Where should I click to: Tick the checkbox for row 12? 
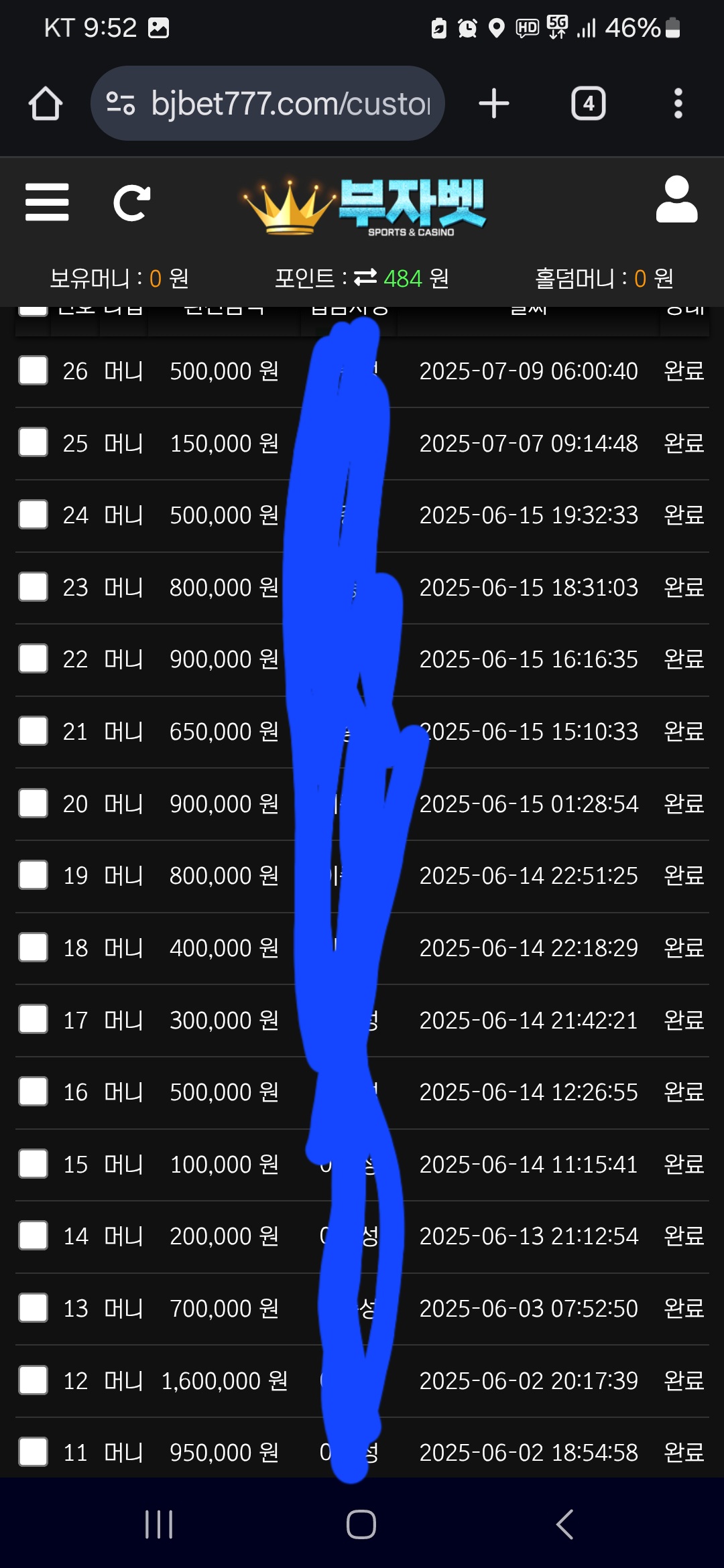(x=34, y=1380)
